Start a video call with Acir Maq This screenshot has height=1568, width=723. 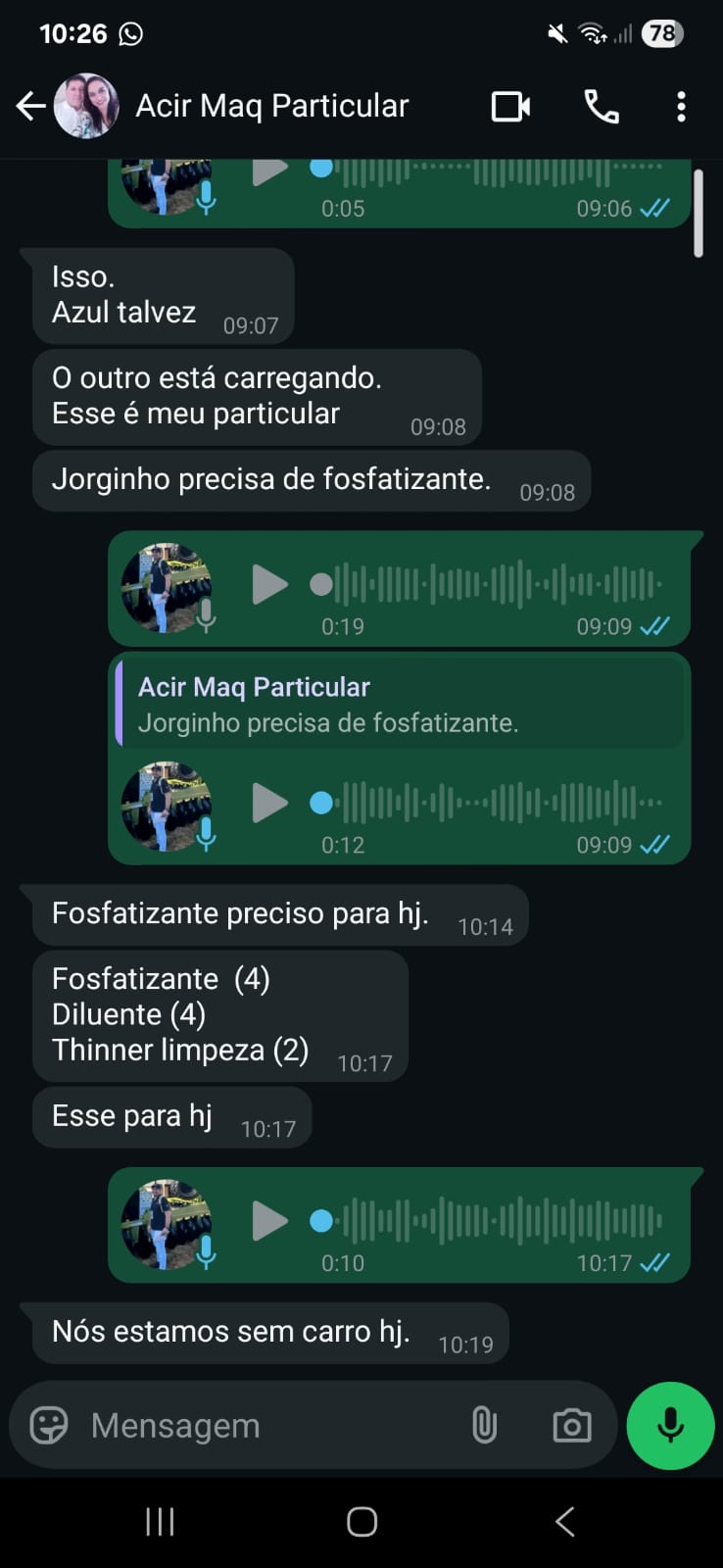tap(510, 106)
